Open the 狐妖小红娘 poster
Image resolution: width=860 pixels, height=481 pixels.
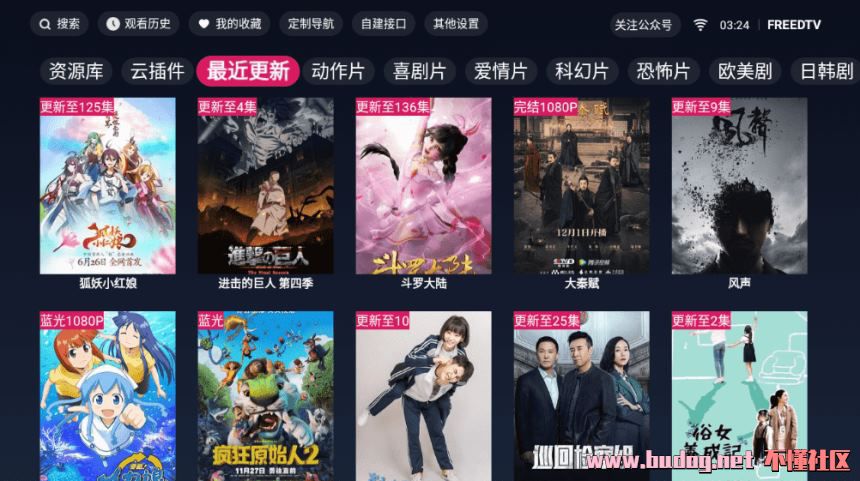tap(107, 186)
